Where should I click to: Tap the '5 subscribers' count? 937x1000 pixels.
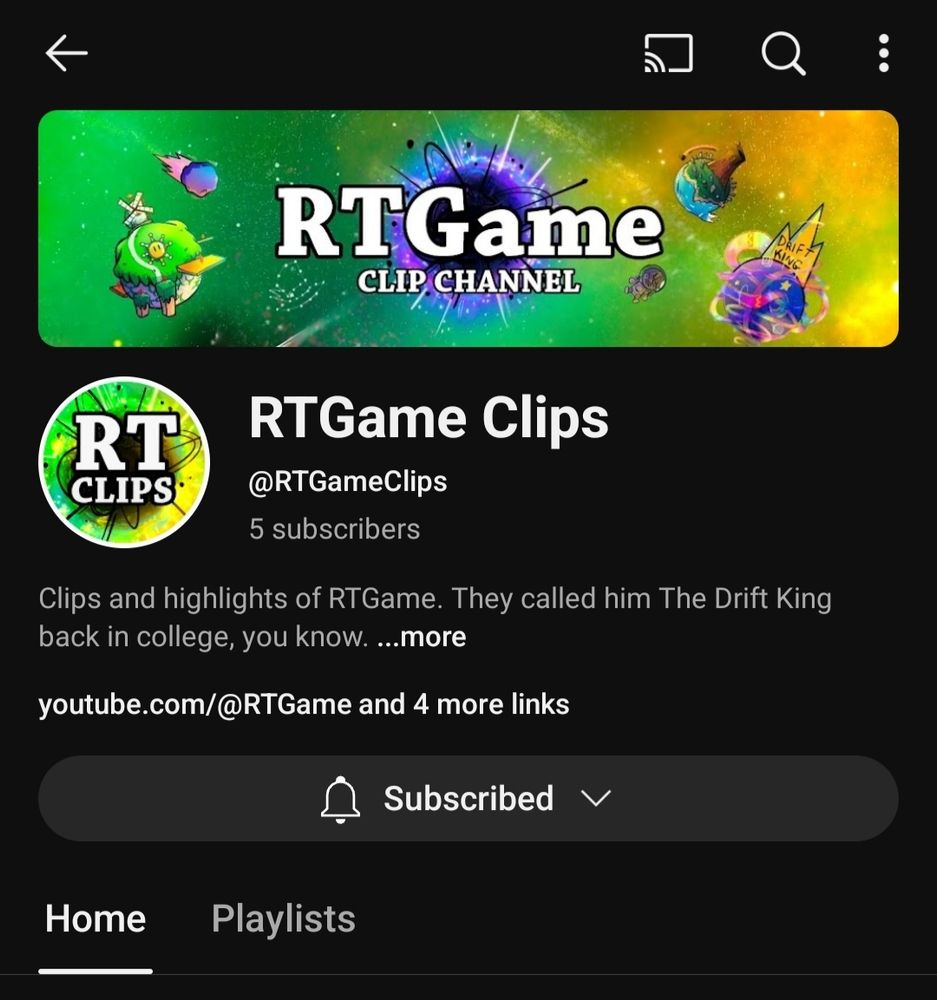[334, 529]
